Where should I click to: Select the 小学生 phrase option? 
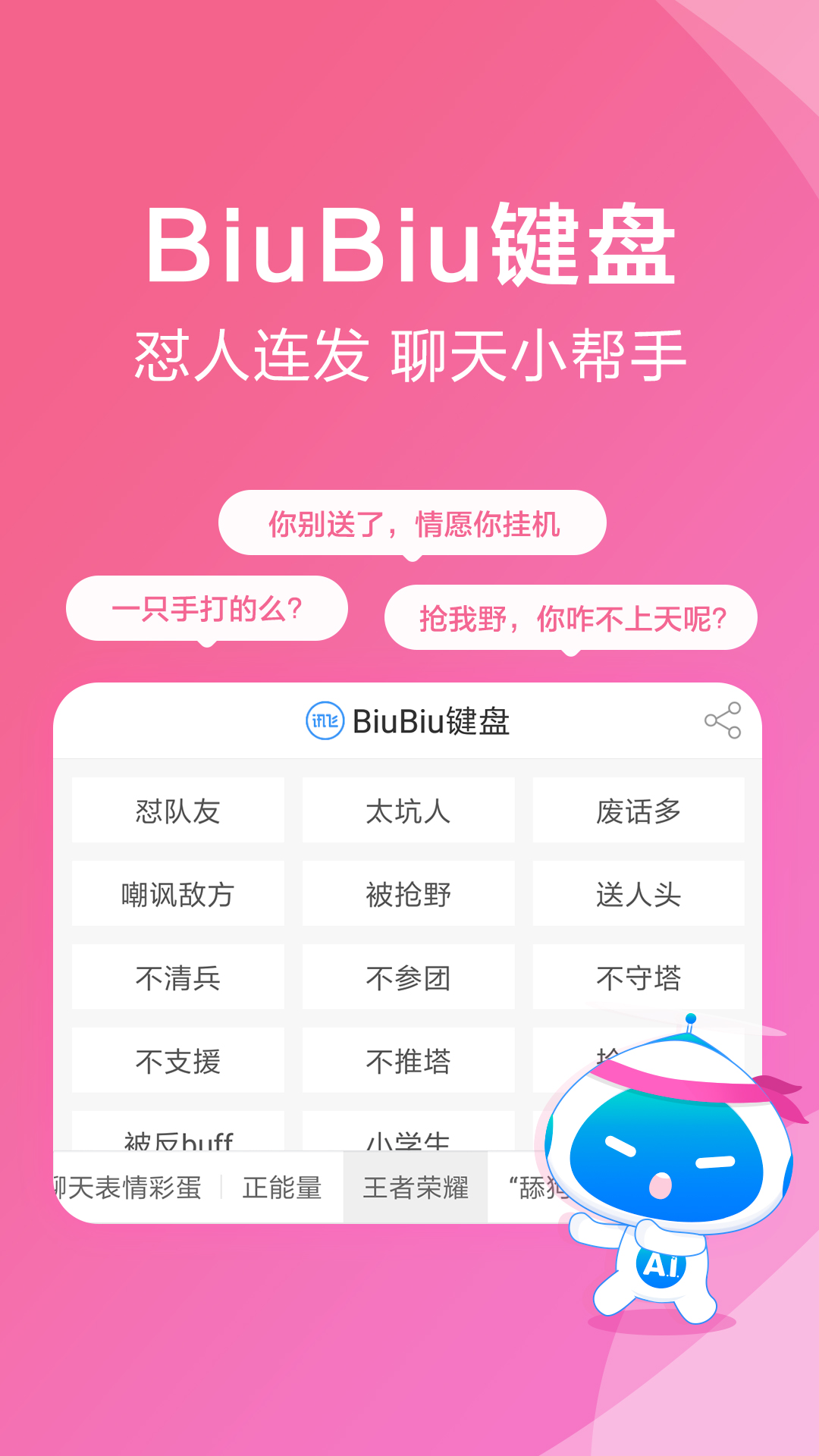tap(409, 1139)
